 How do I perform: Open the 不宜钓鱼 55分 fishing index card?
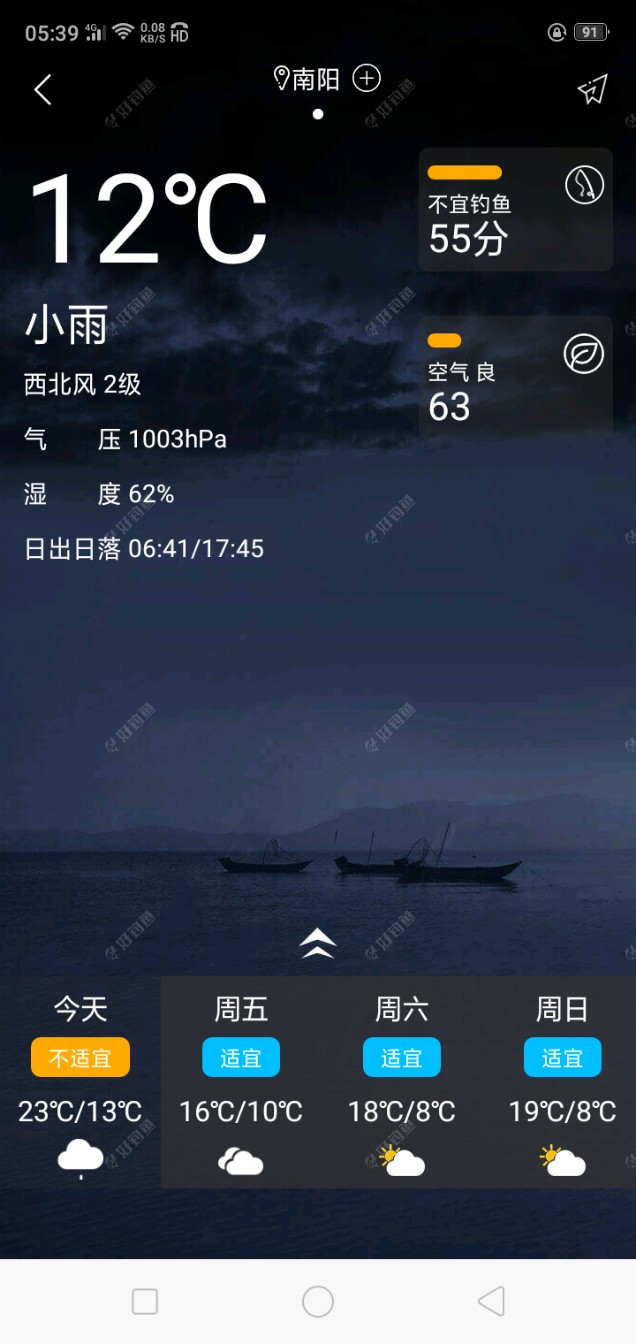coord(515,210)
